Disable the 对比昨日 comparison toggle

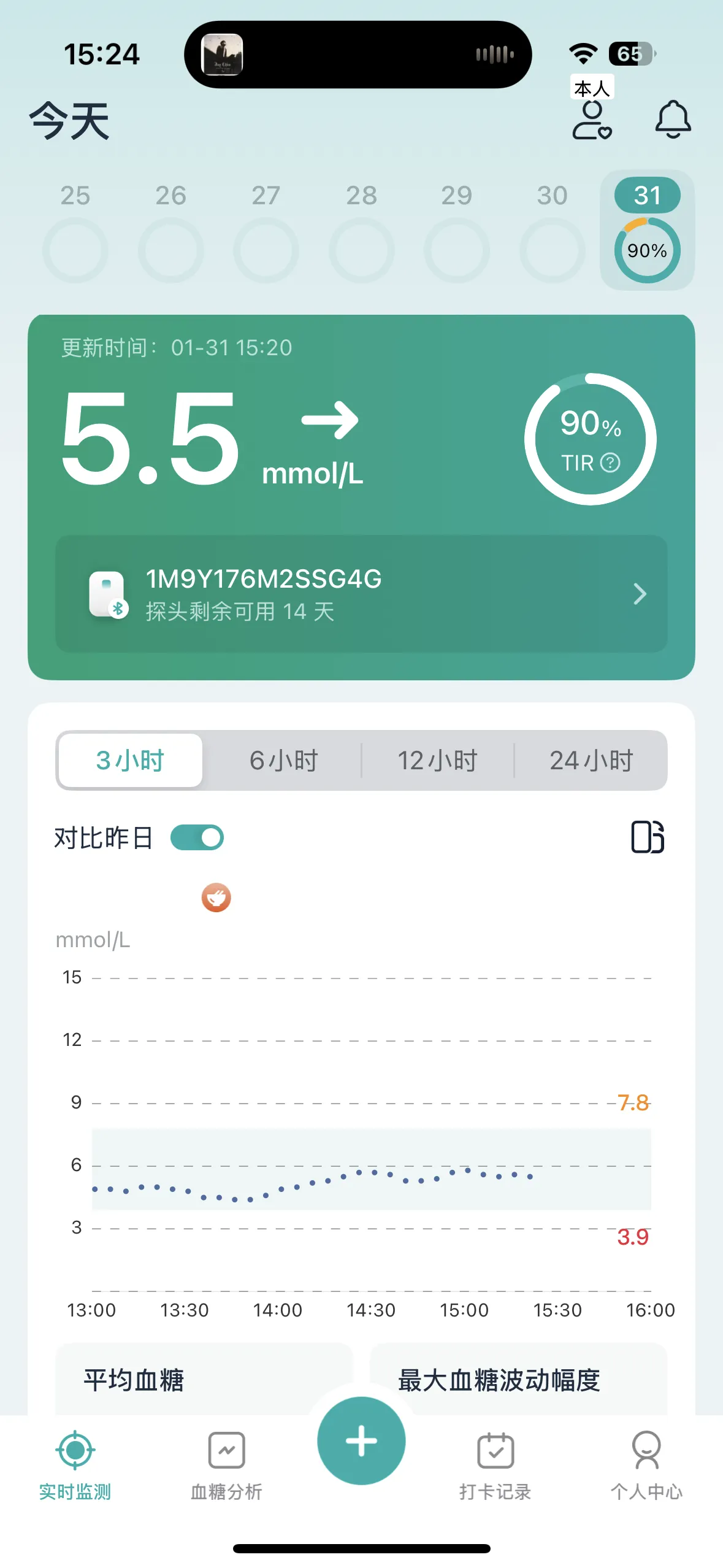click(x=196, y=836)
